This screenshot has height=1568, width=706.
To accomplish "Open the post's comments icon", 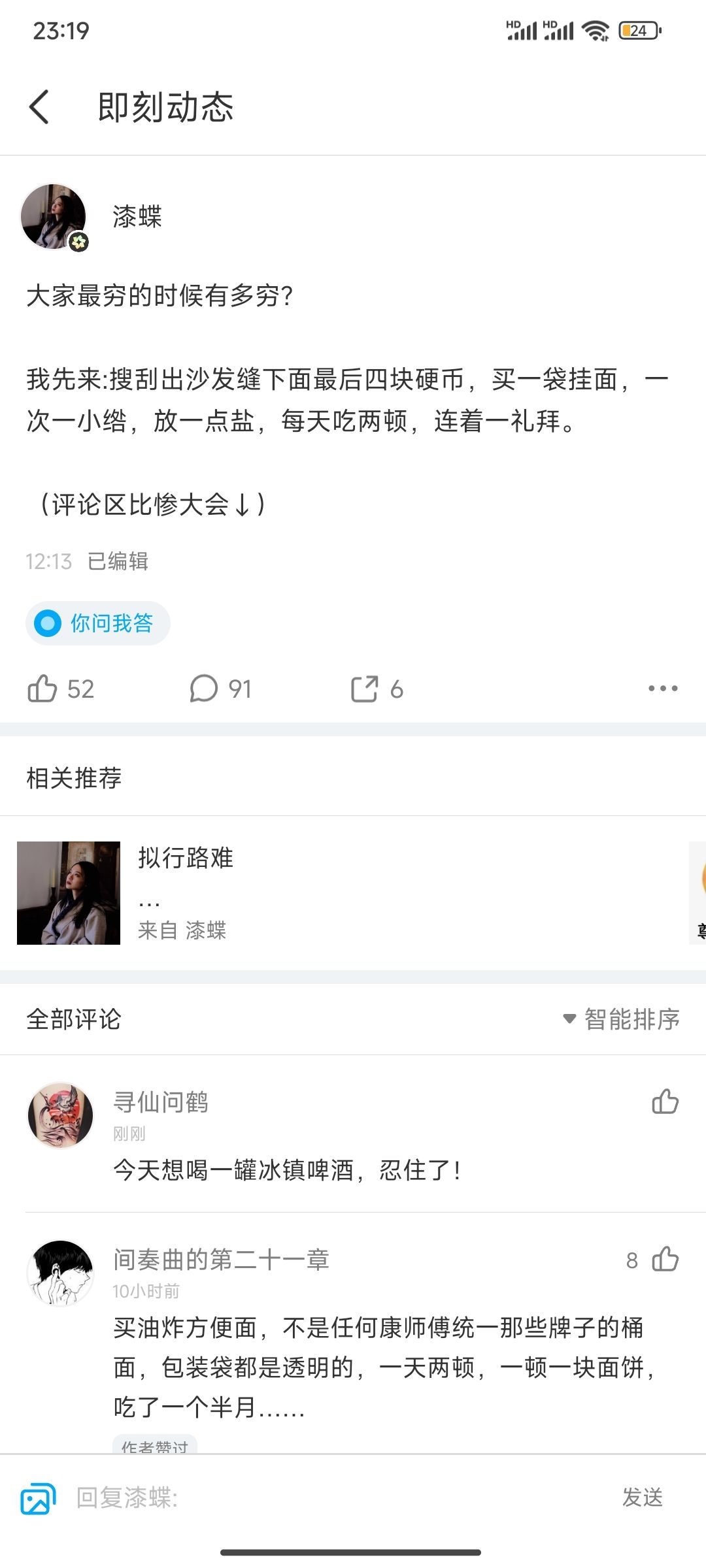I will [x=204, y=689].
